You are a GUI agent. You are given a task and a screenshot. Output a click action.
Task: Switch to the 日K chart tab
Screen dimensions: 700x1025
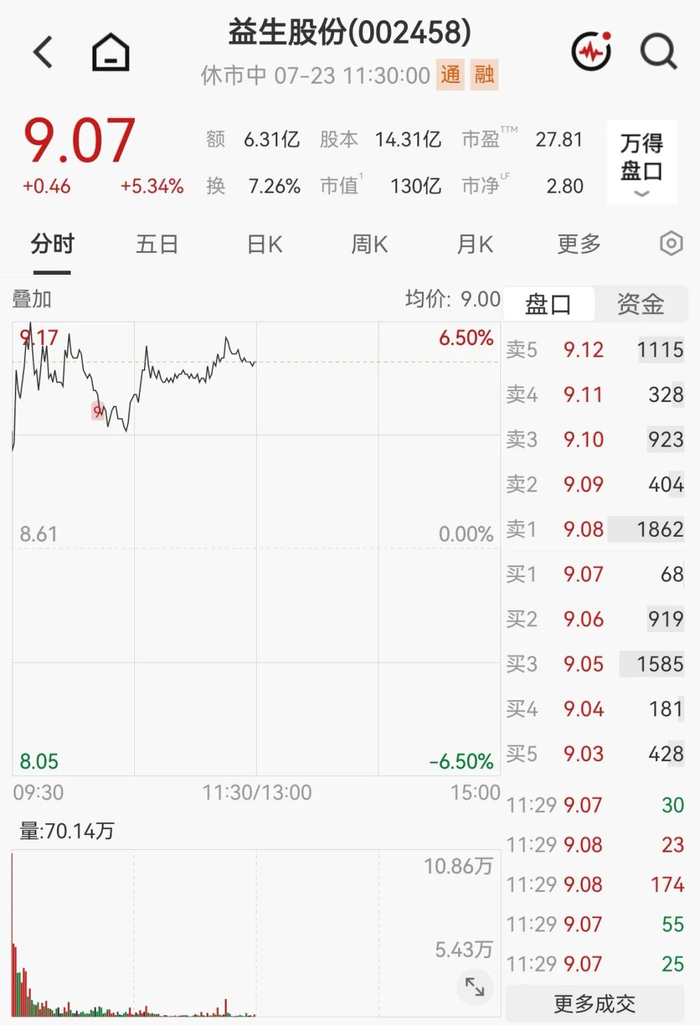click(265, 244)
